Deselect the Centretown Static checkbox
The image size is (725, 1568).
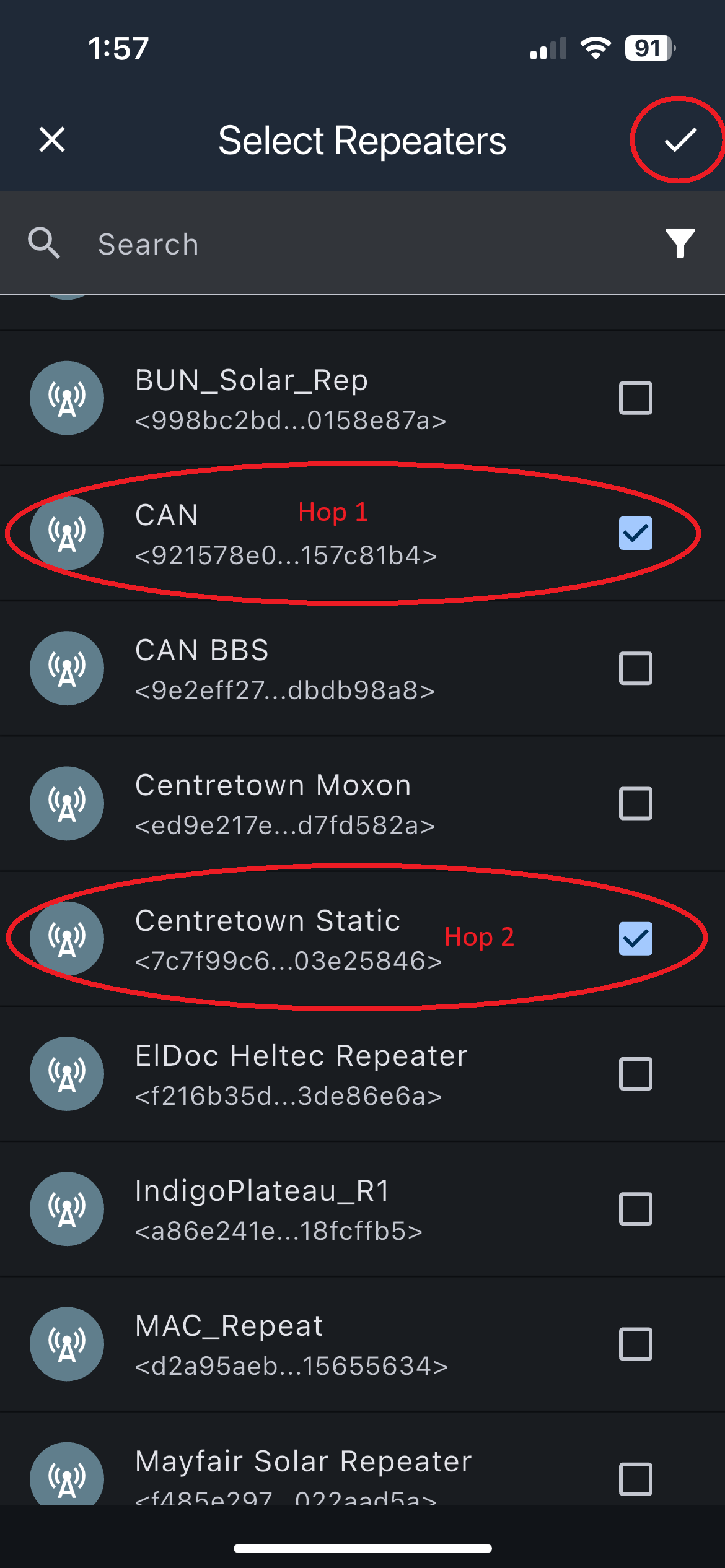pyautogui.click(x=635, y=939)
